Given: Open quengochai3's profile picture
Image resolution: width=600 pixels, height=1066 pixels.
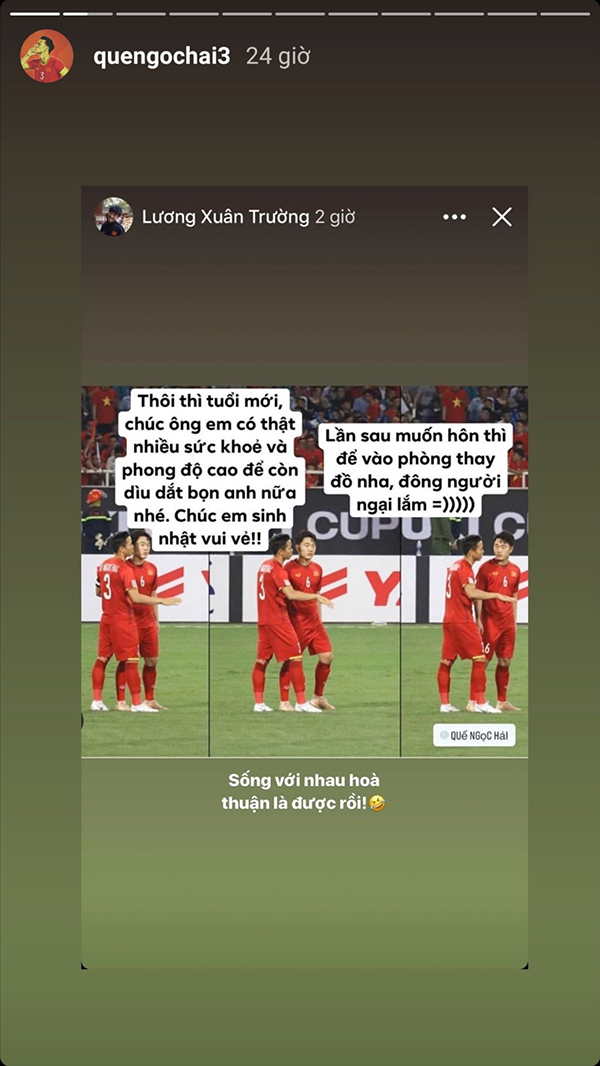Looking at the screenshot, I should pyautogui.click(x=47, y=56).
